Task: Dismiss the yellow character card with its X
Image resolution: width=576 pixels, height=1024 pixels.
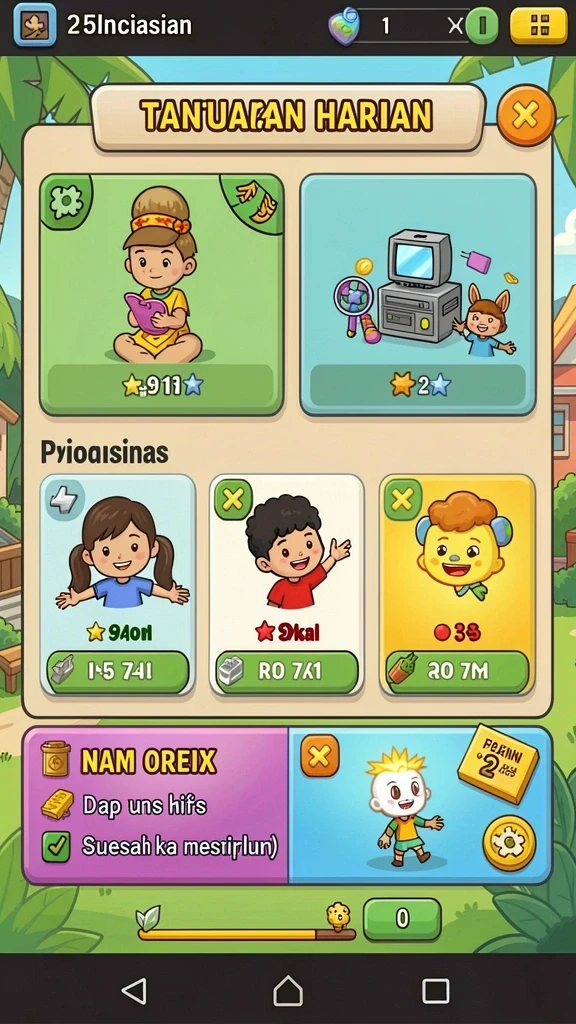Action: pos(402,500)
